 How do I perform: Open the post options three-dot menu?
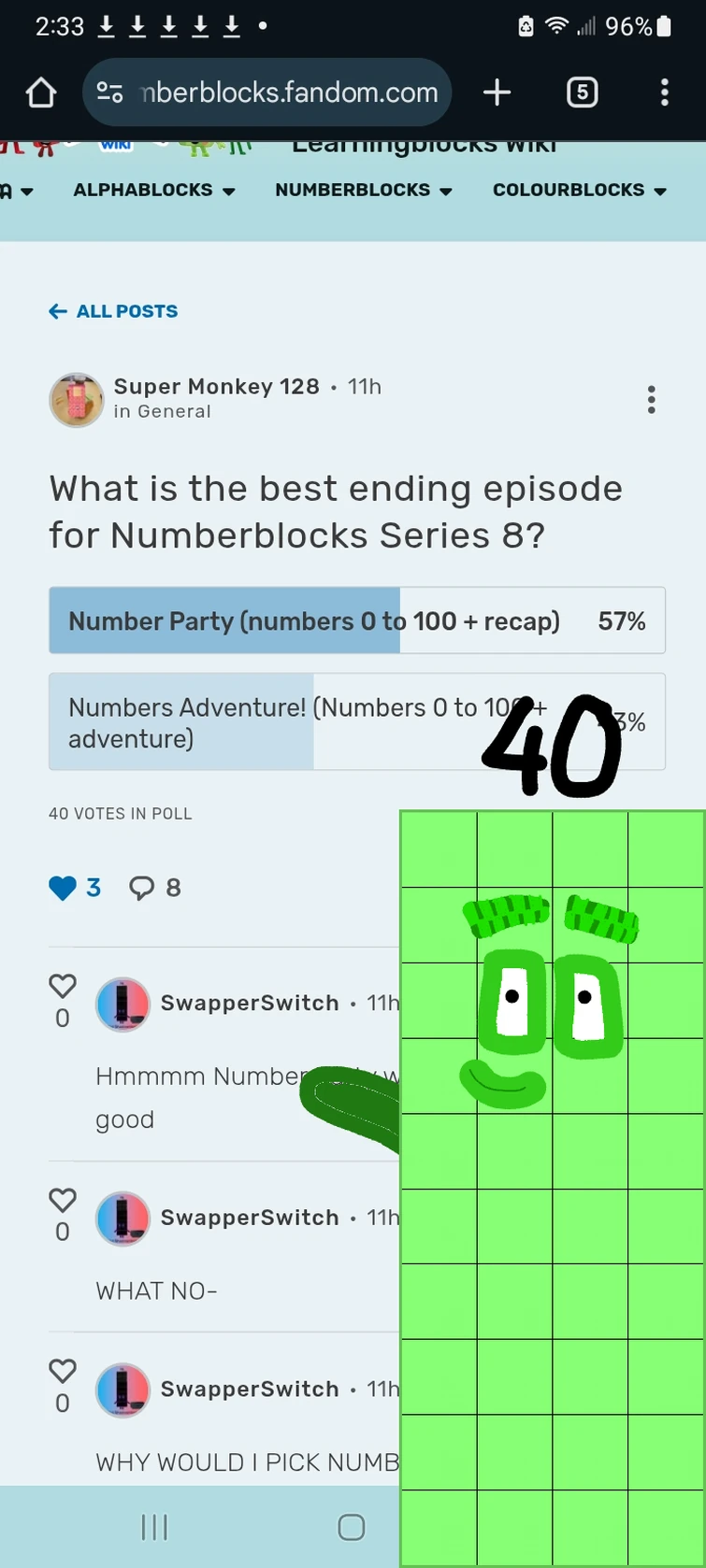point(651,400)
